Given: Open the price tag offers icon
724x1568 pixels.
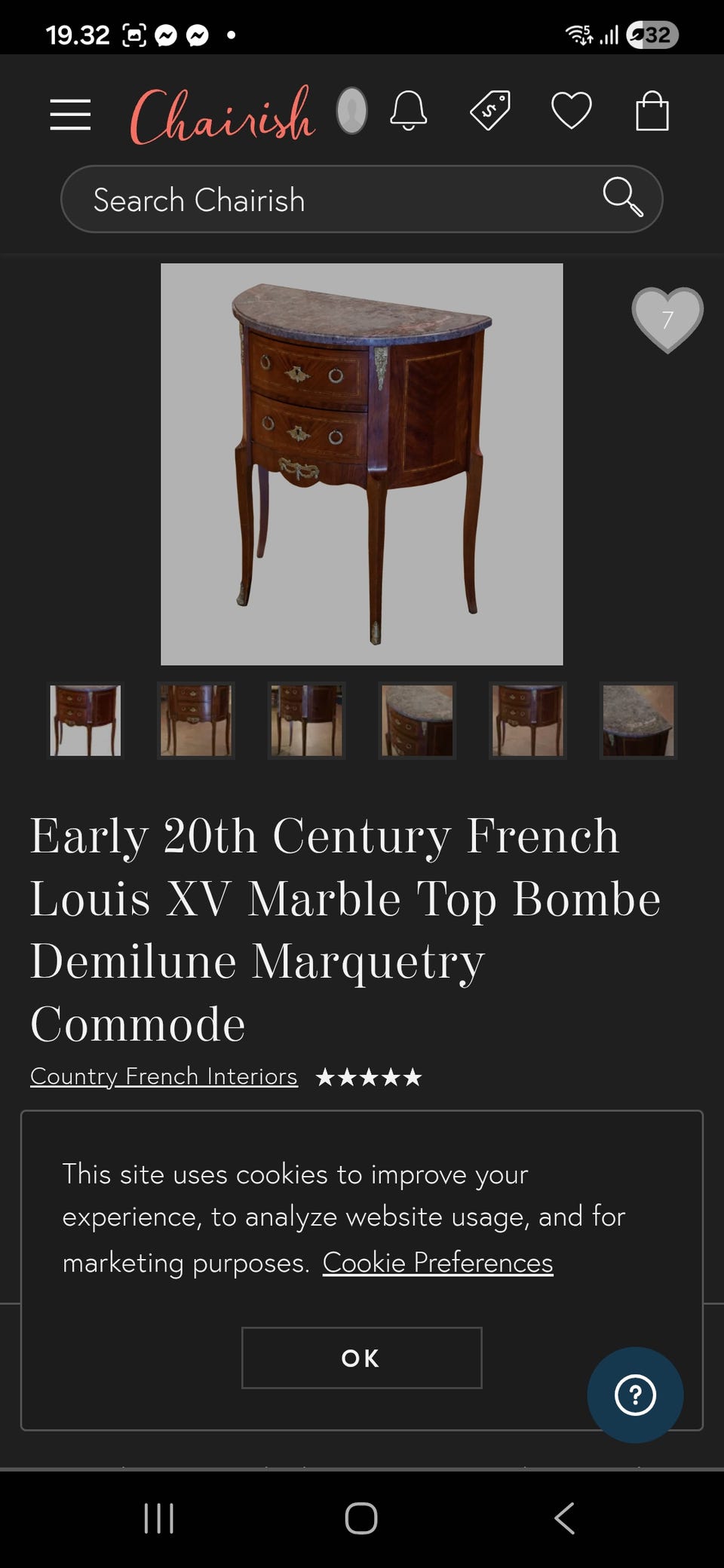Looking at the screenshot, I should 490,112.
